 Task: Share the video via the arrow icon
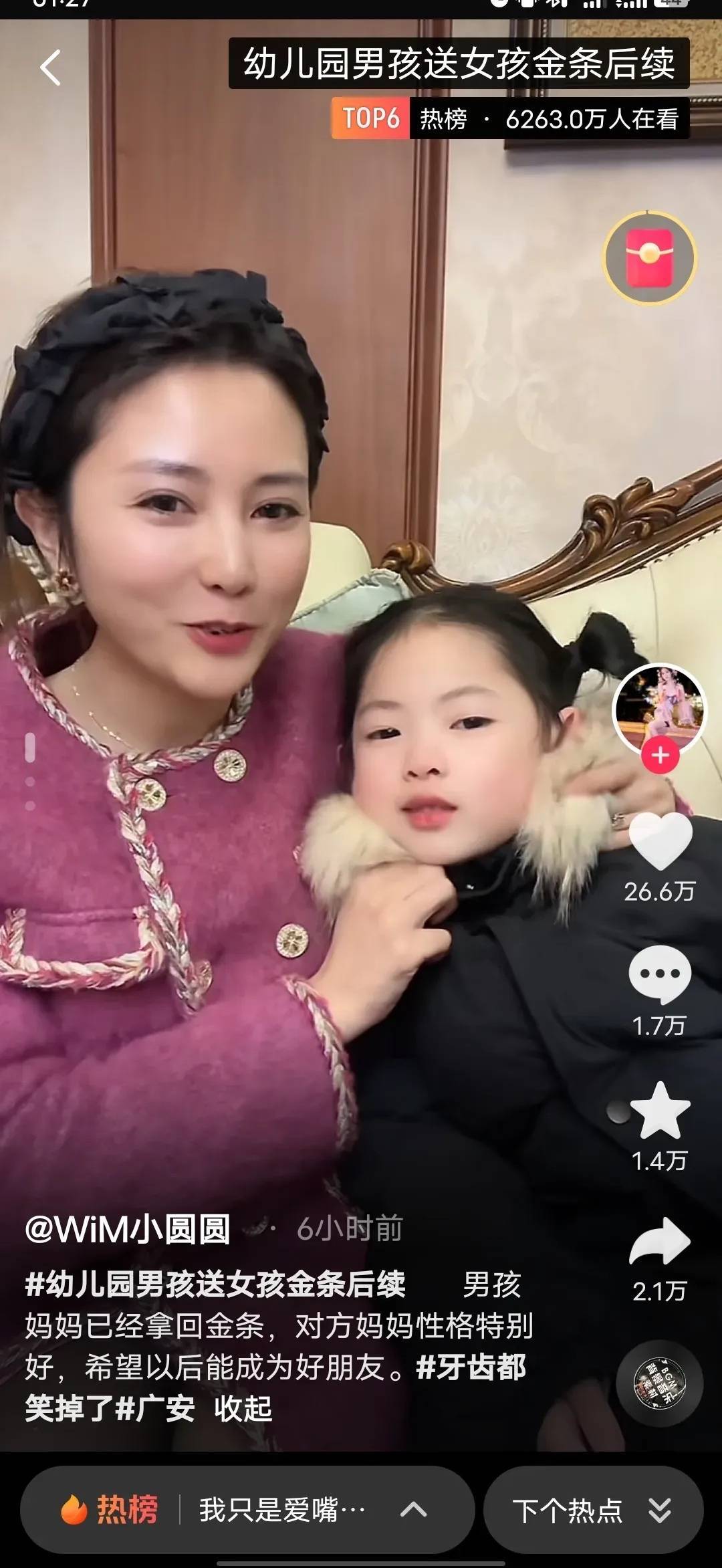coord(660,1241)
